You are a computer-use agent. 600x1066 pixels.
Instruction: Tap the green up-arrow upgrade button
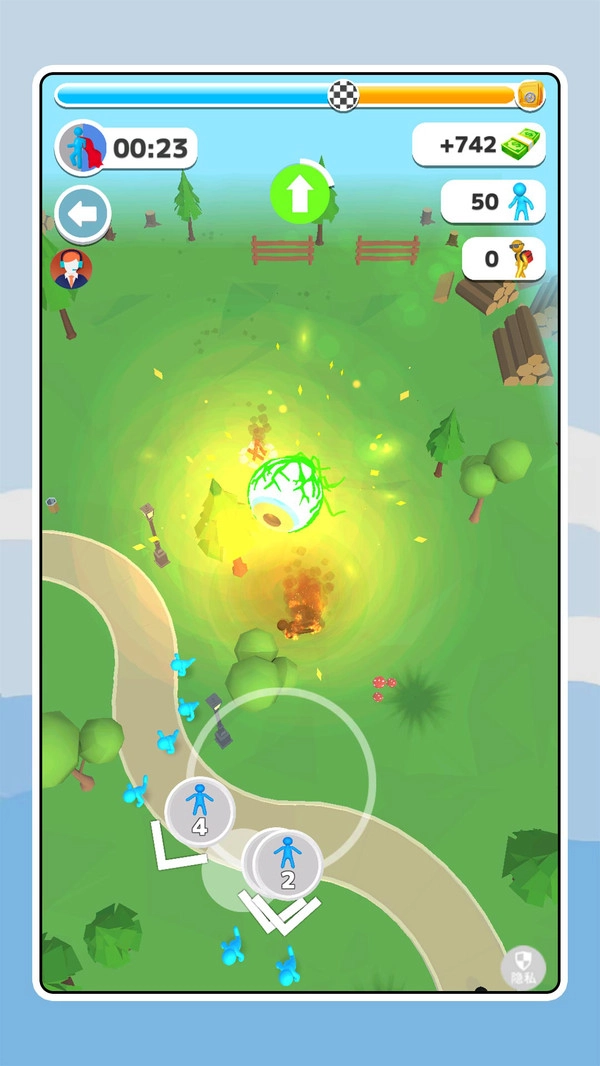[x=300, y=194]
